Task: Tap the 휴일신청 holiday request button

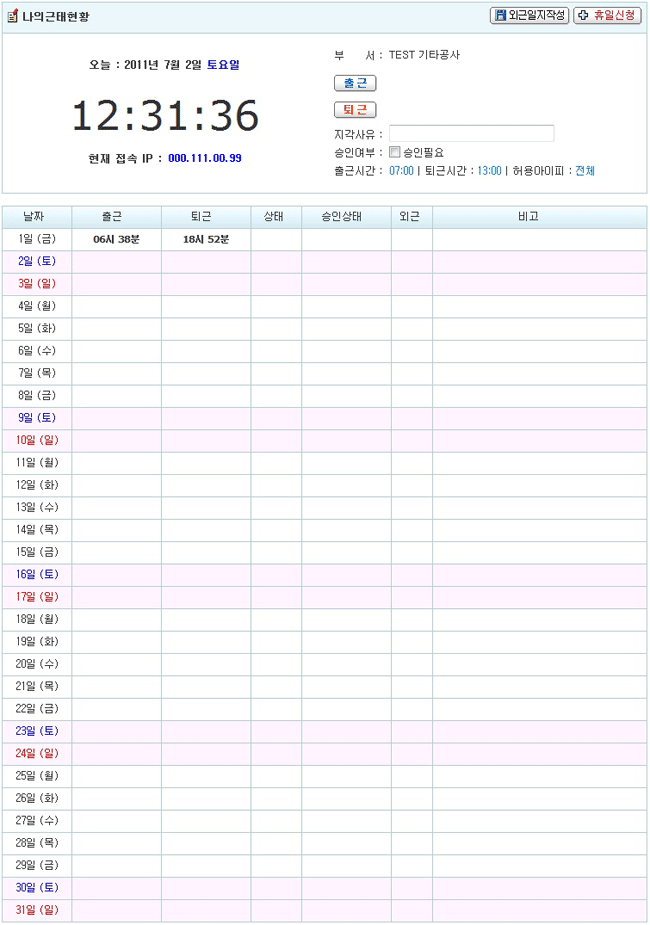Action: [x=607, y=16]
